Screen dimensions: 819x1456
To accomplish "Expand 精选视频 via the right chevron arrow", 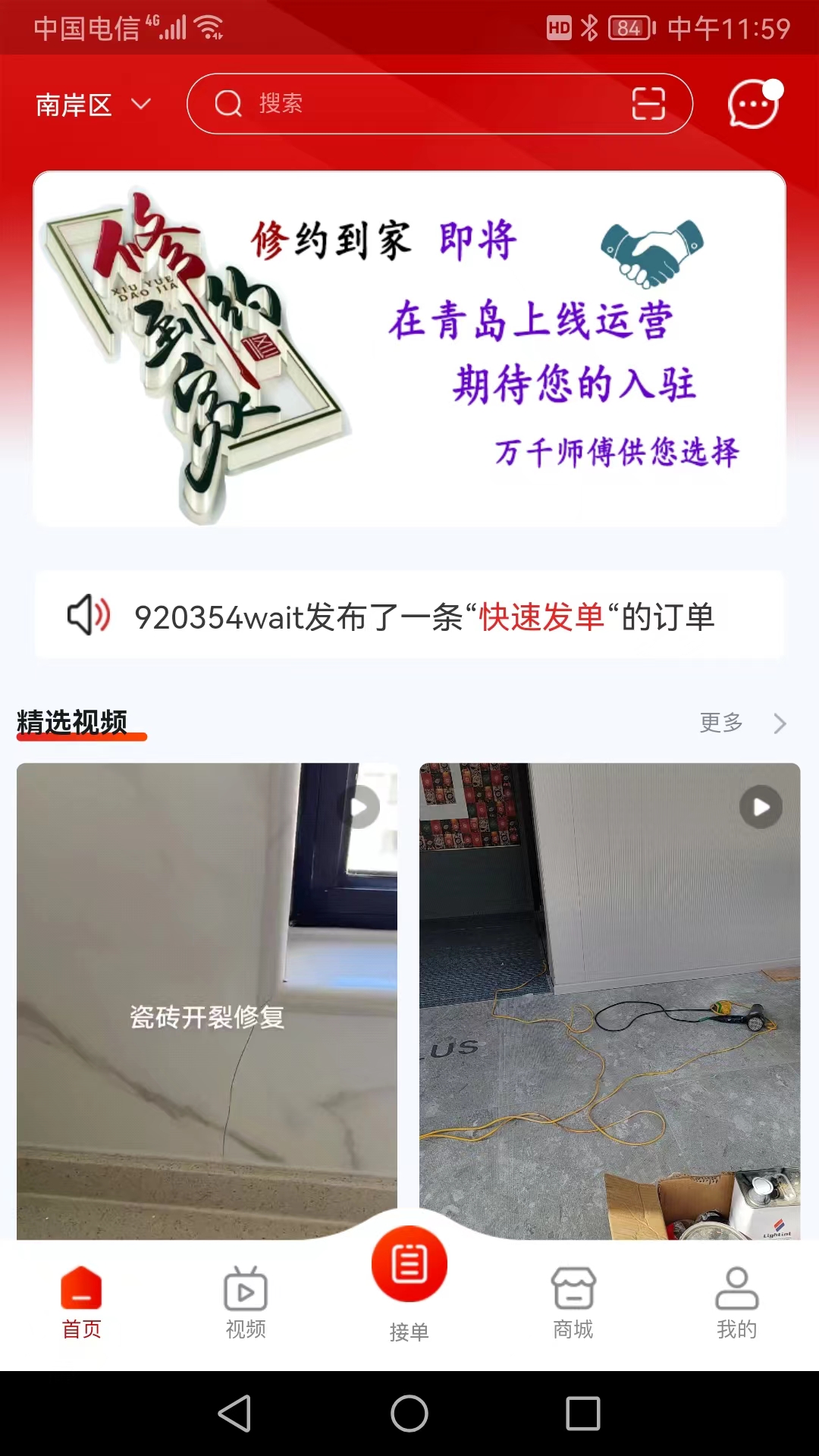I will 779,723.
